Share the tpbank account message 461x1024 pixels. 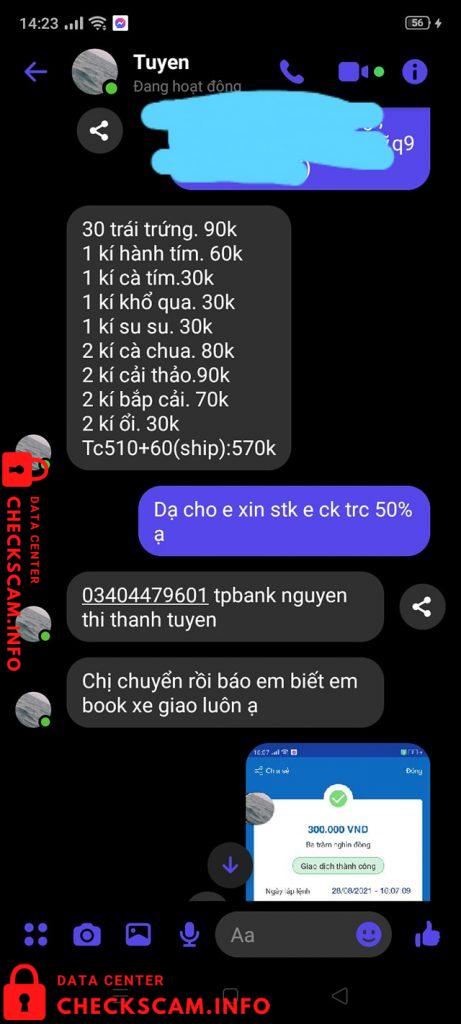pyautogui.click(x=422, y=607)
